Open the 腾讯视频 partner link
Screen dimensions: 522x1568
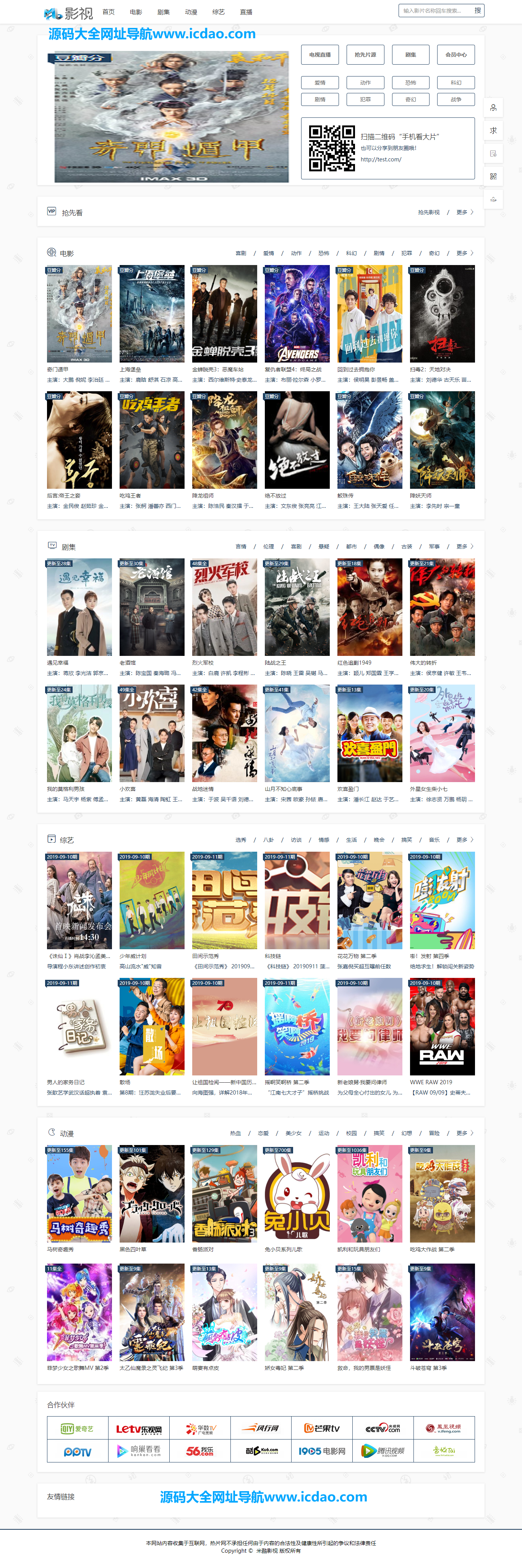pos(383,1451)
